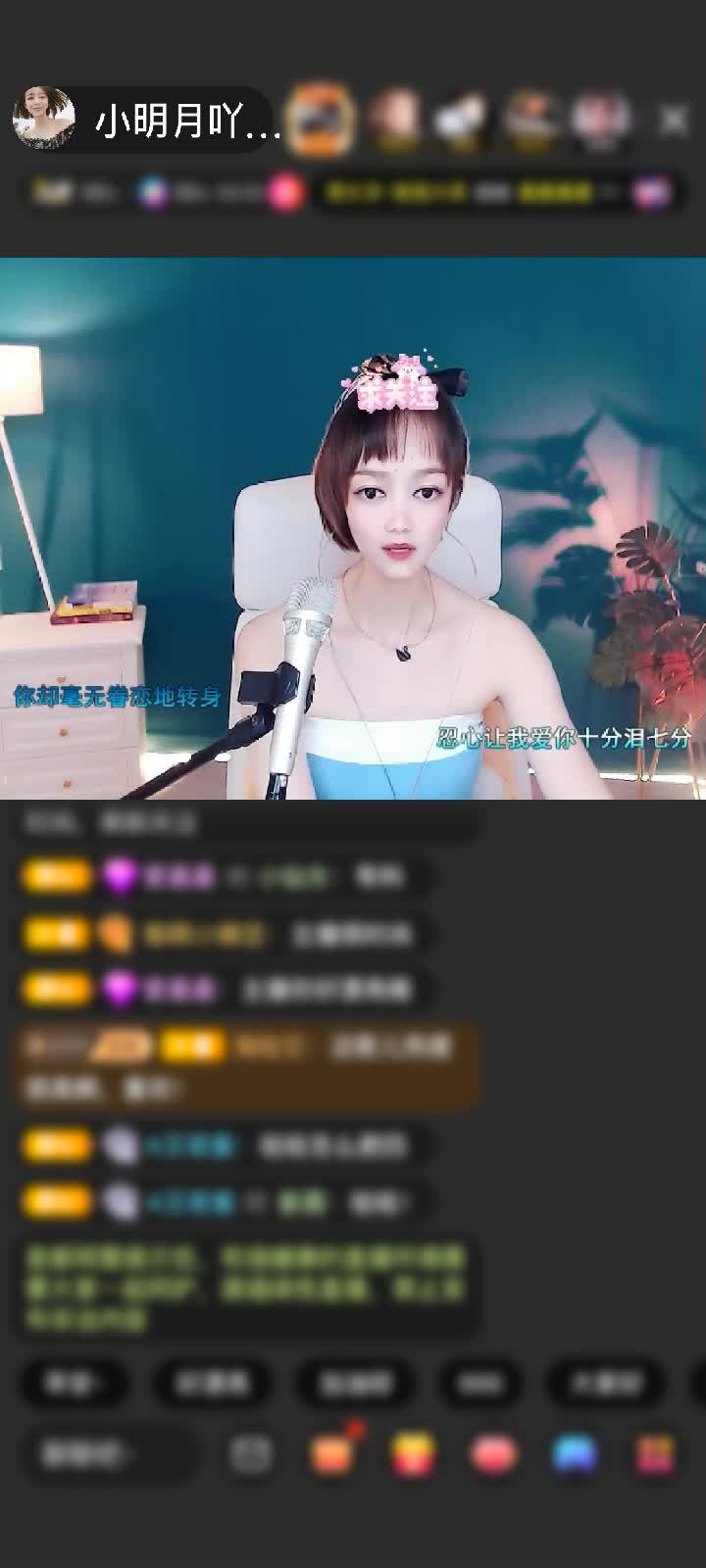Tap the pink heart like icon
Image resolution: width=706 pixels, height=1568 pixels.
(x=493, y=1454)
